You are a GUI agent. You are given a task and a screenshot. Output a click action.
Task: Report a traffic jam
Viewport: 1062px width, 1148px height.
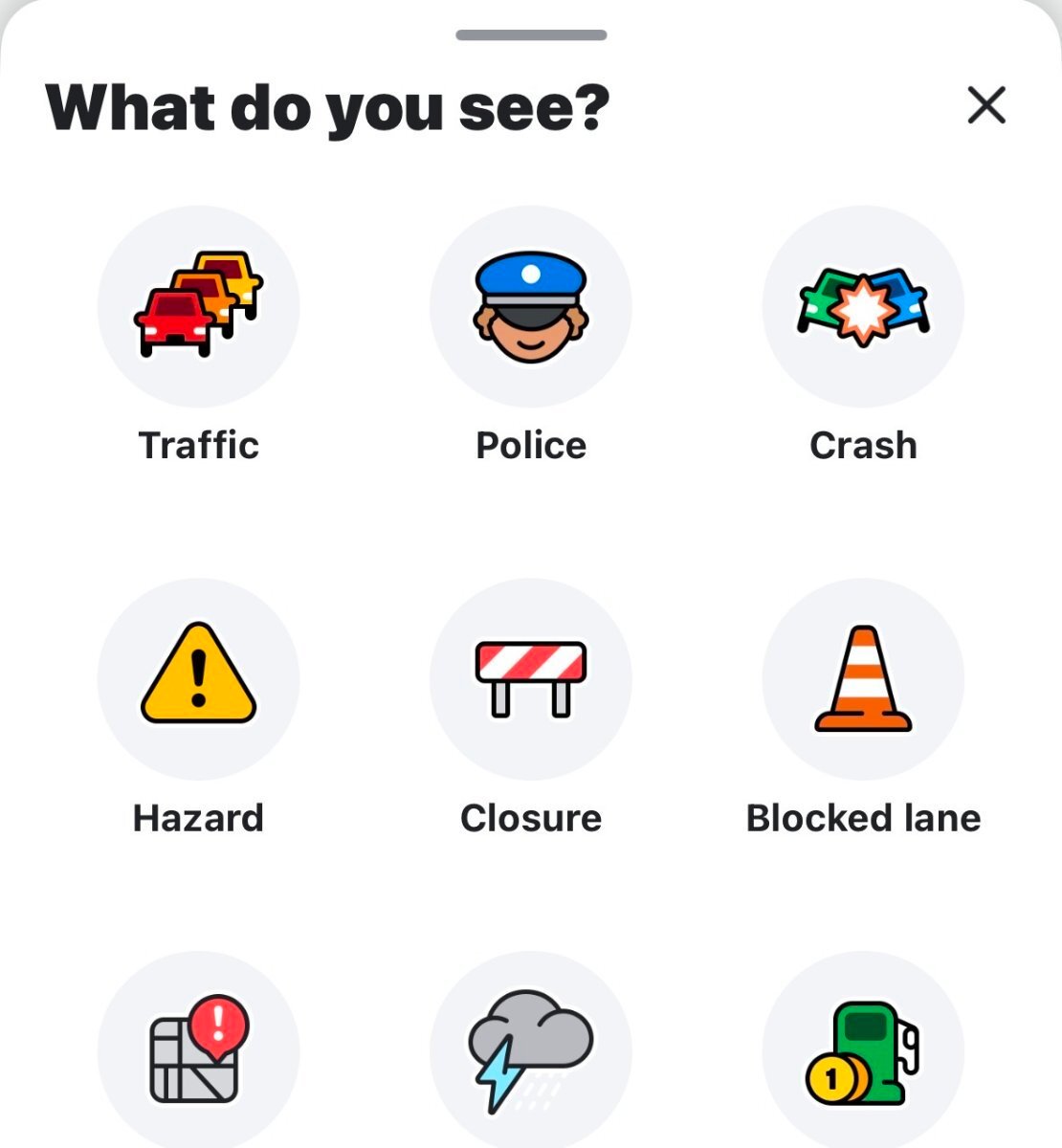pos(199,306)
